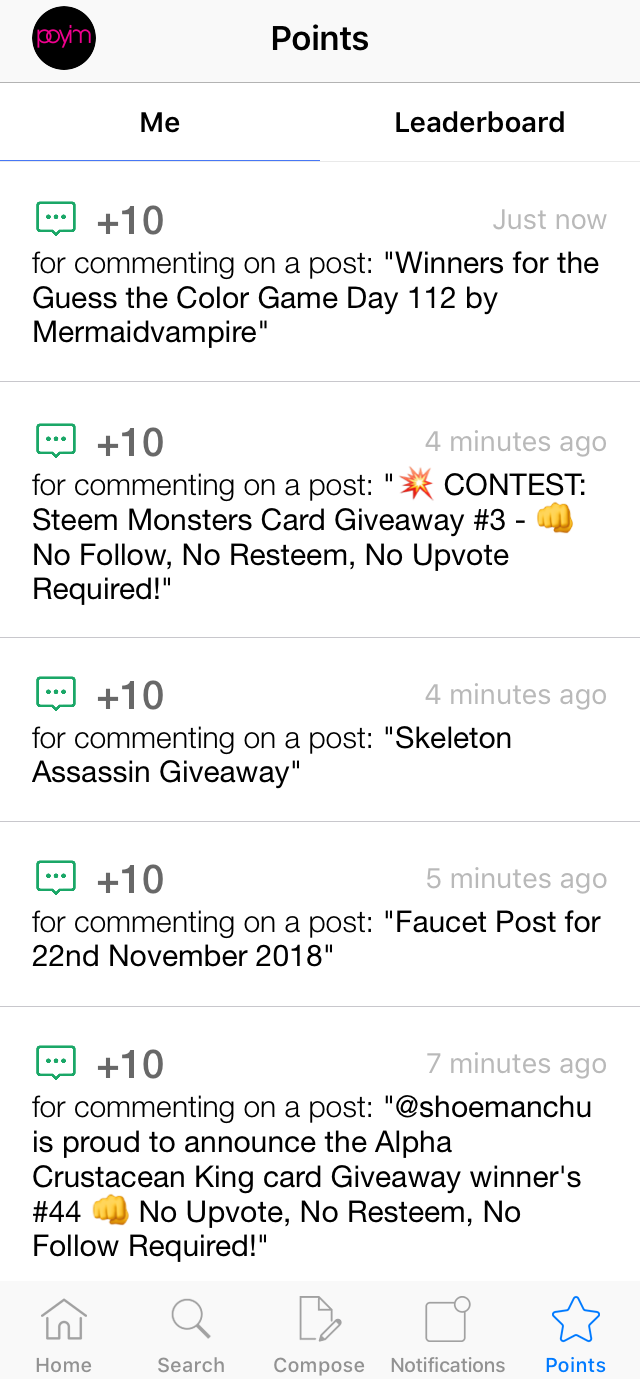
Task: Select the Me tab
Action: tap(160, 122)
